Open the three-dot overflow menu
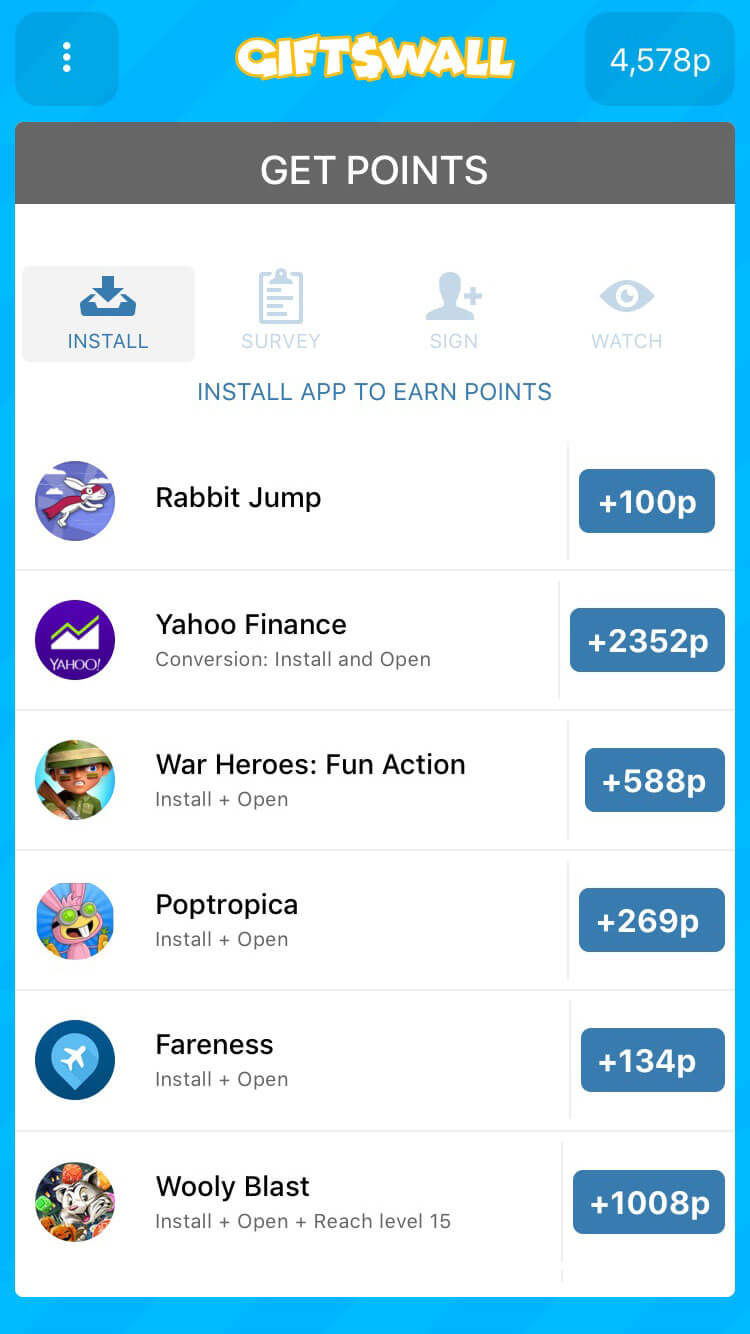 (67, 58)
